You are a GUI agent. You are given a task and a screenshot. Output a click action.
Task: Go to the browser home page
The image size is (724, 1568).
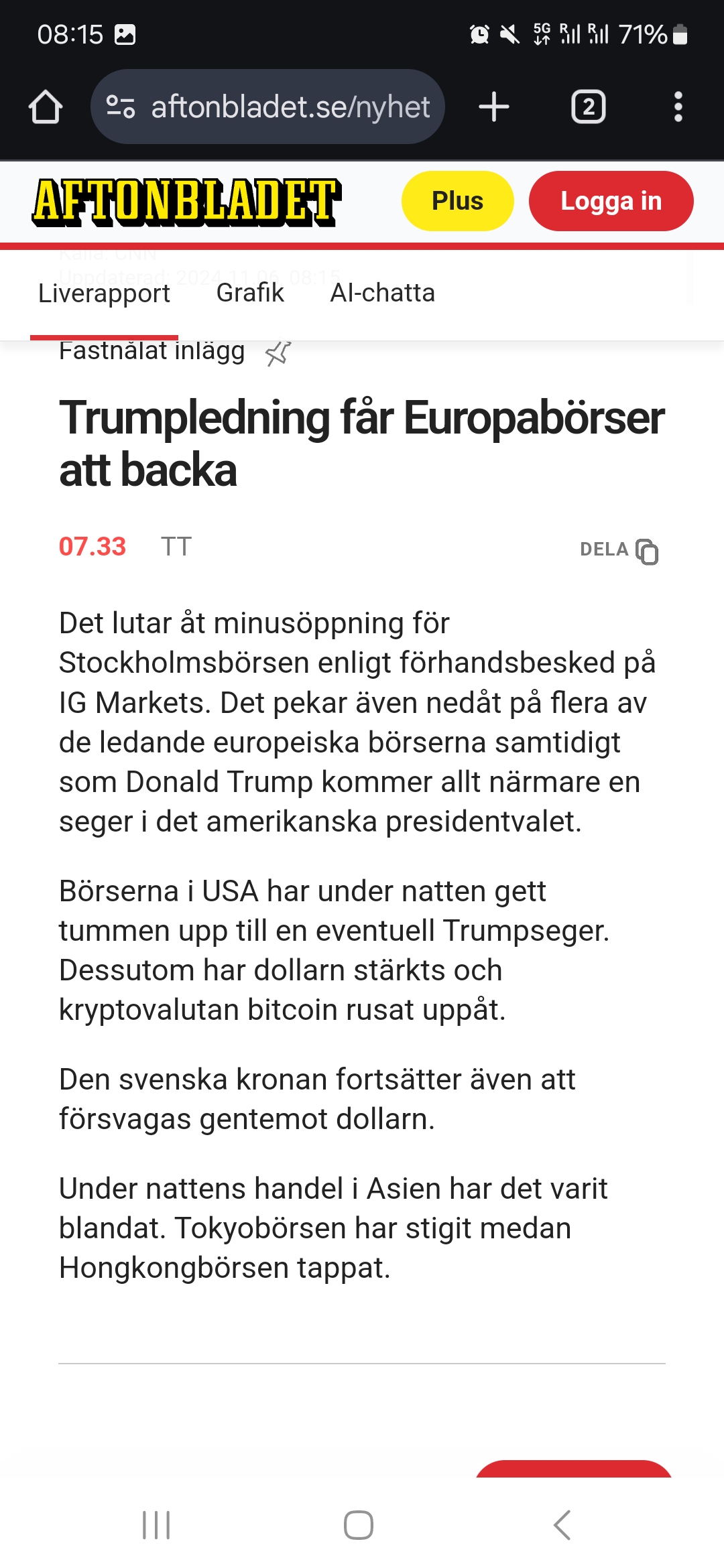coord(46,107)
